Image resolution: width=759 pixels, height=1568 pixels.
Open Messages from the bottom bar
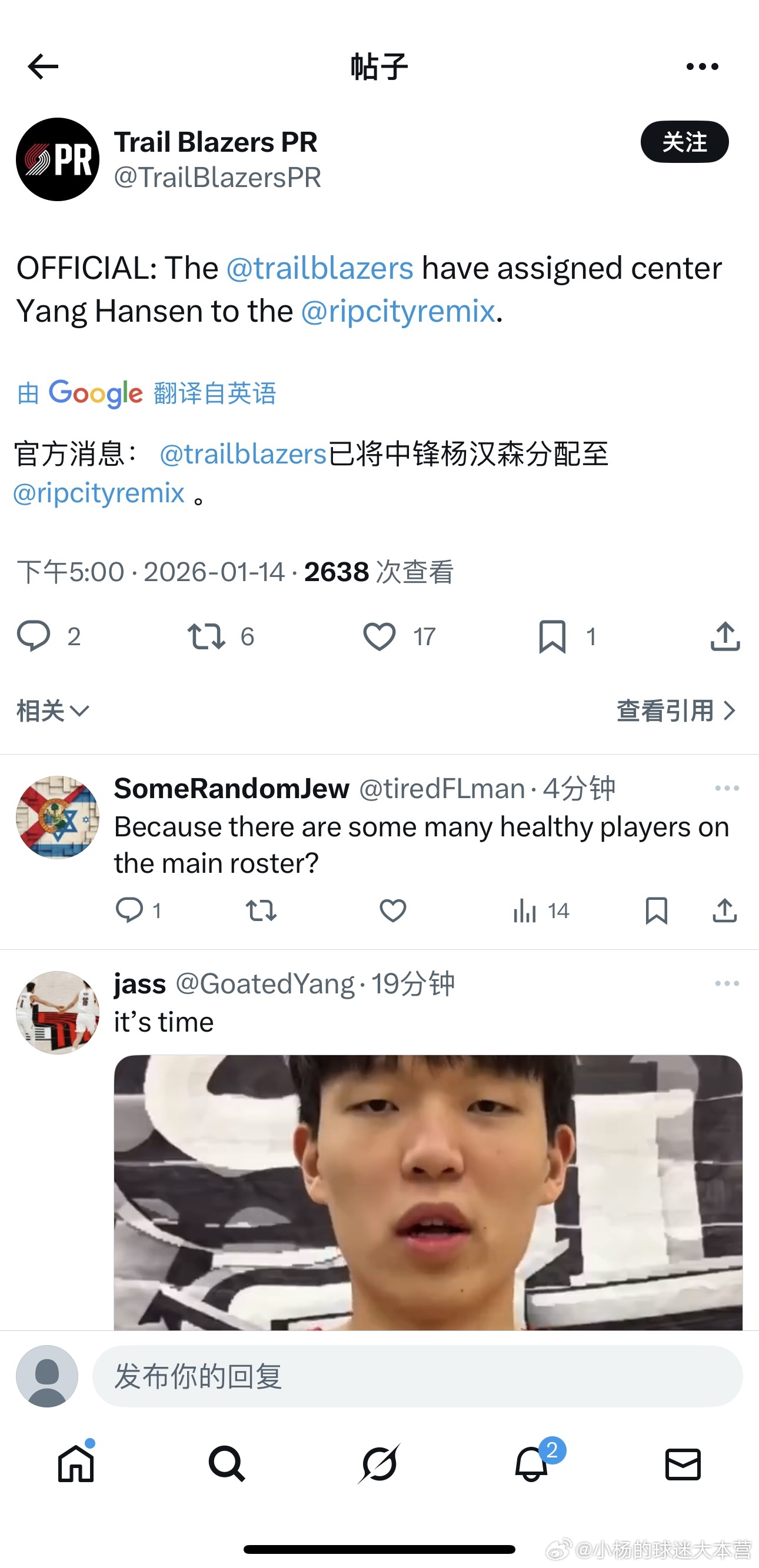(683, 1465)
